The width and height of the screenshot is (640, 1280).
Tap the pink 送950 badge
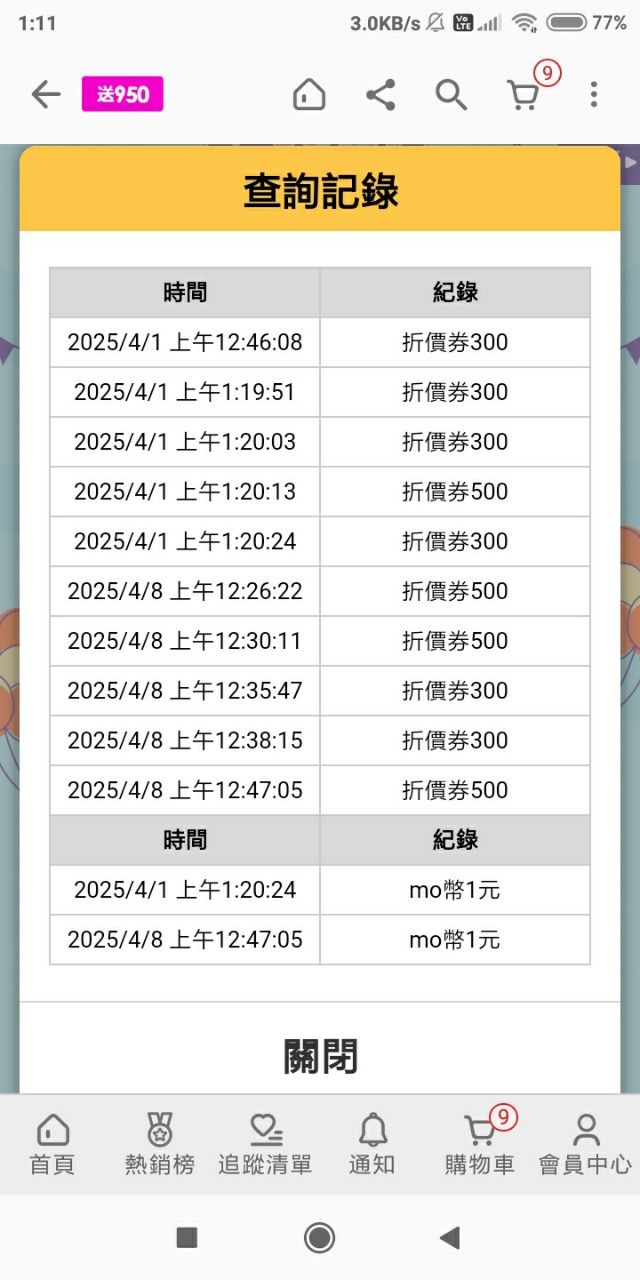[x=122, y=95]
